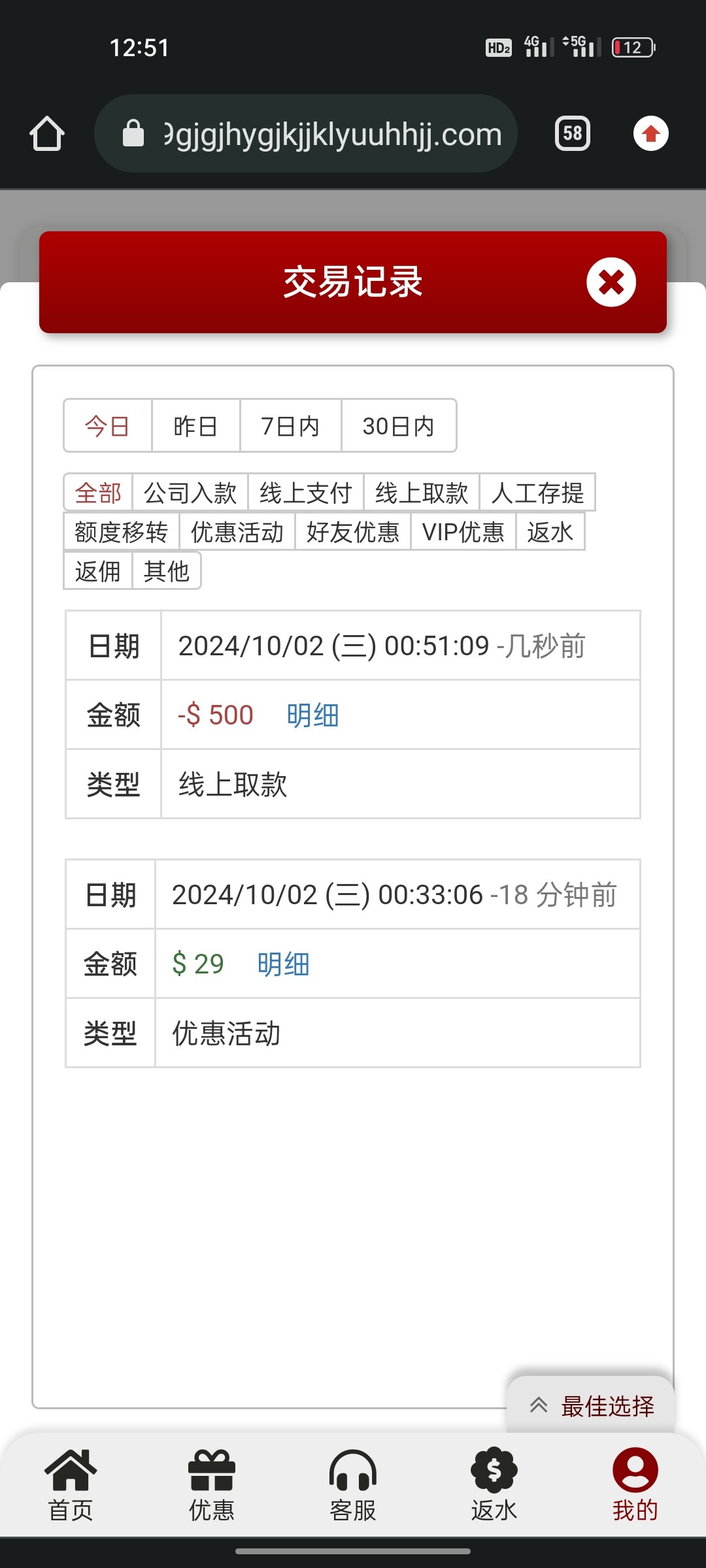Go to the 首页 tab
Screen dimensions: 706x1568
(71, 1484)
